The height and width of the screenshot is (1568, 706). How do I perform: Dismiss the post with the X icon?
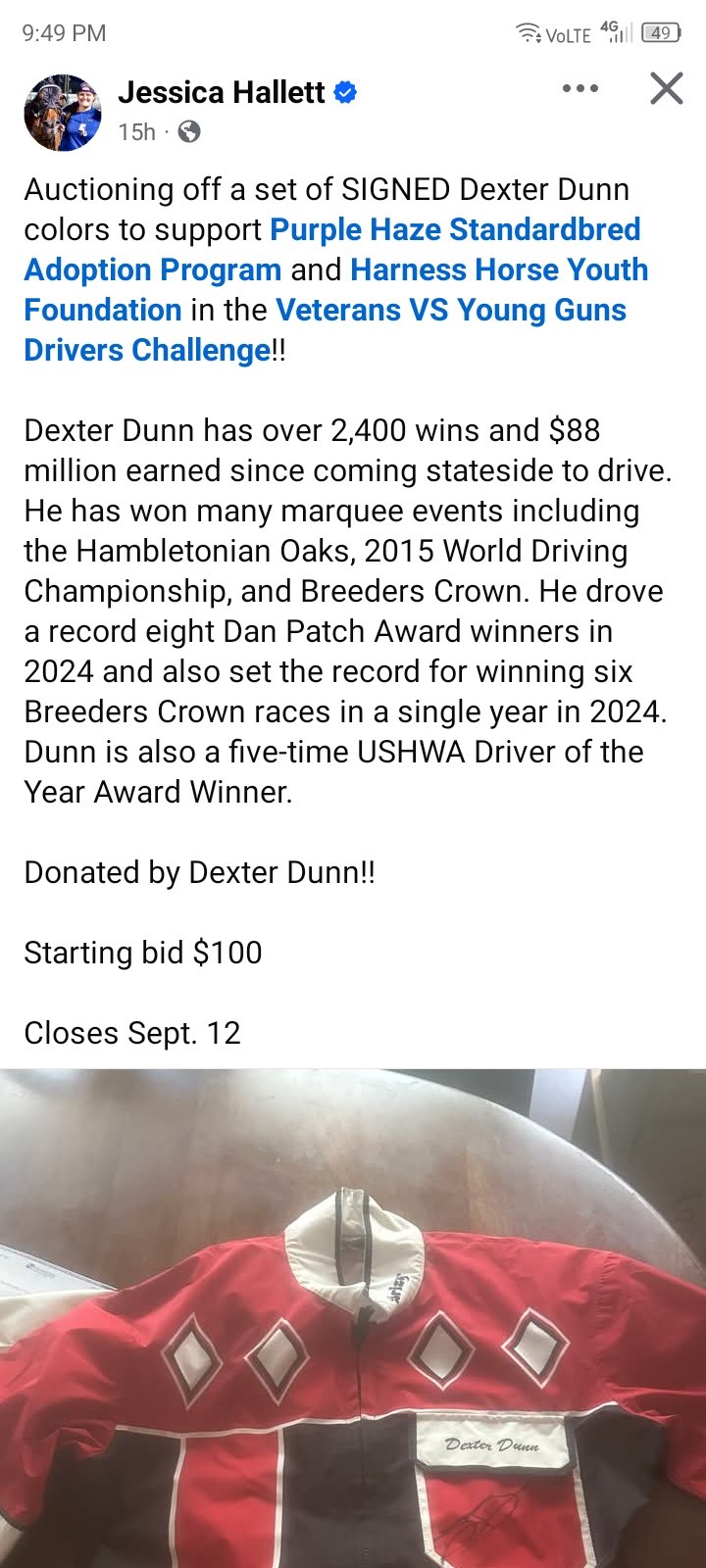pyautogui.click(x=667, y=88)
